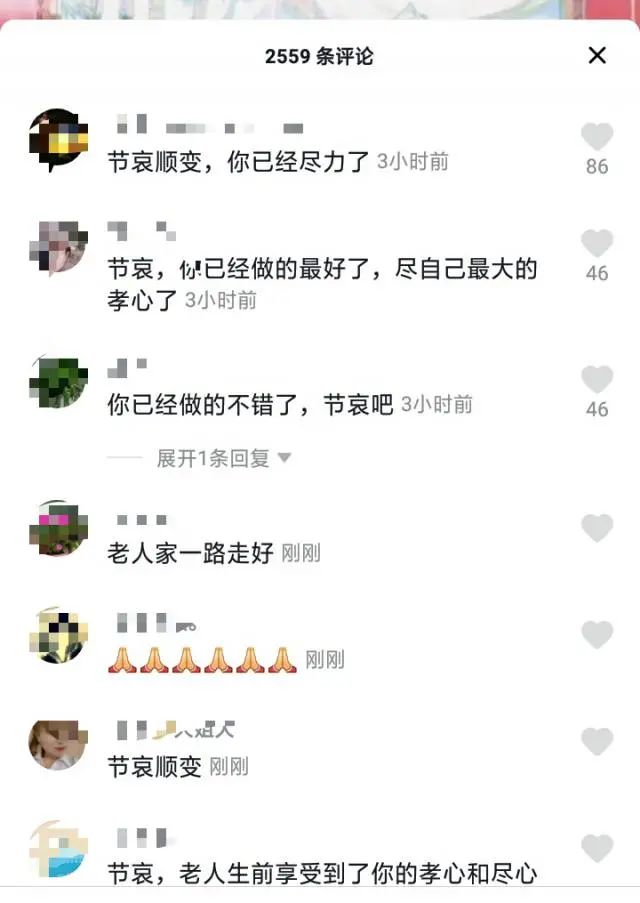Like the praying hands emoji comment

point(597,635)
